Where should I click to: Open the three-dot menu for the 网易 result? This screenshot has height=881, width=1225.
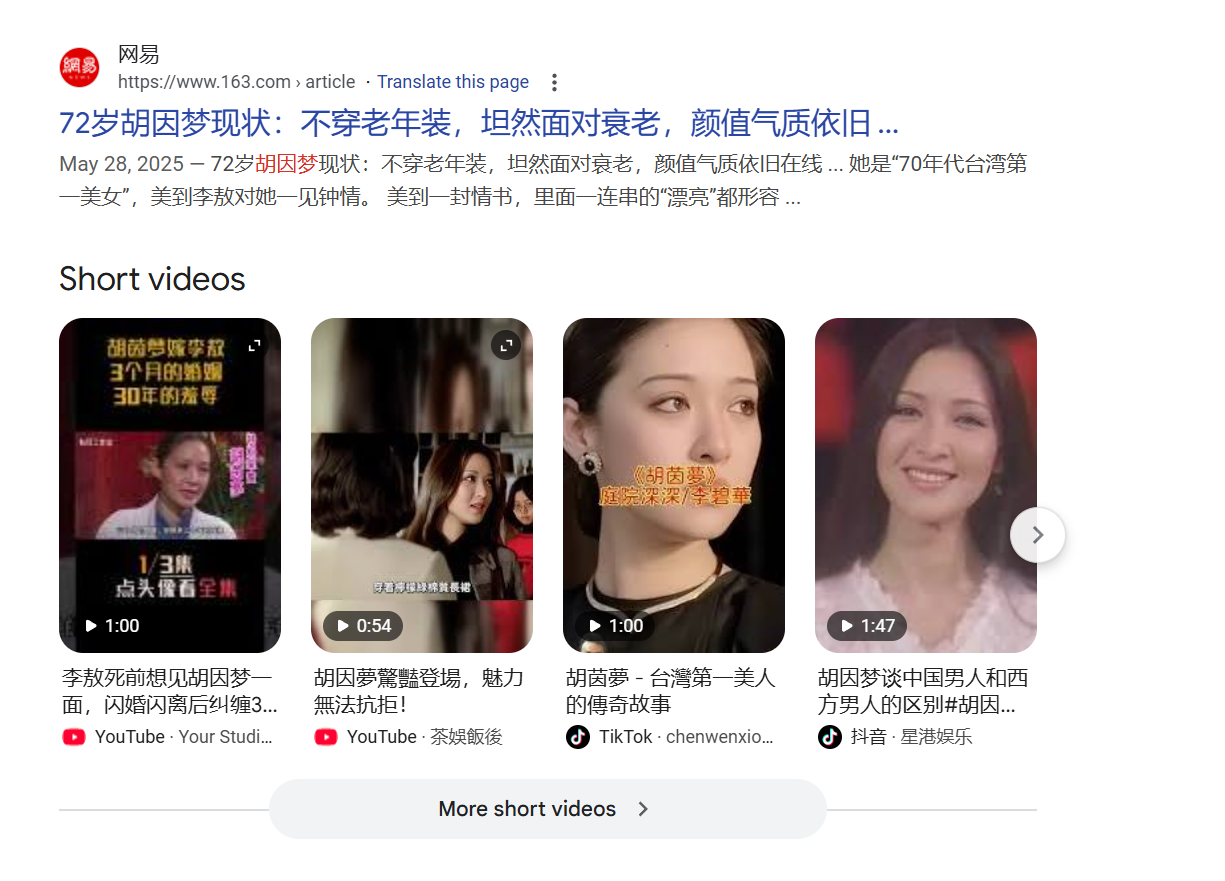[x=554, y=82]
